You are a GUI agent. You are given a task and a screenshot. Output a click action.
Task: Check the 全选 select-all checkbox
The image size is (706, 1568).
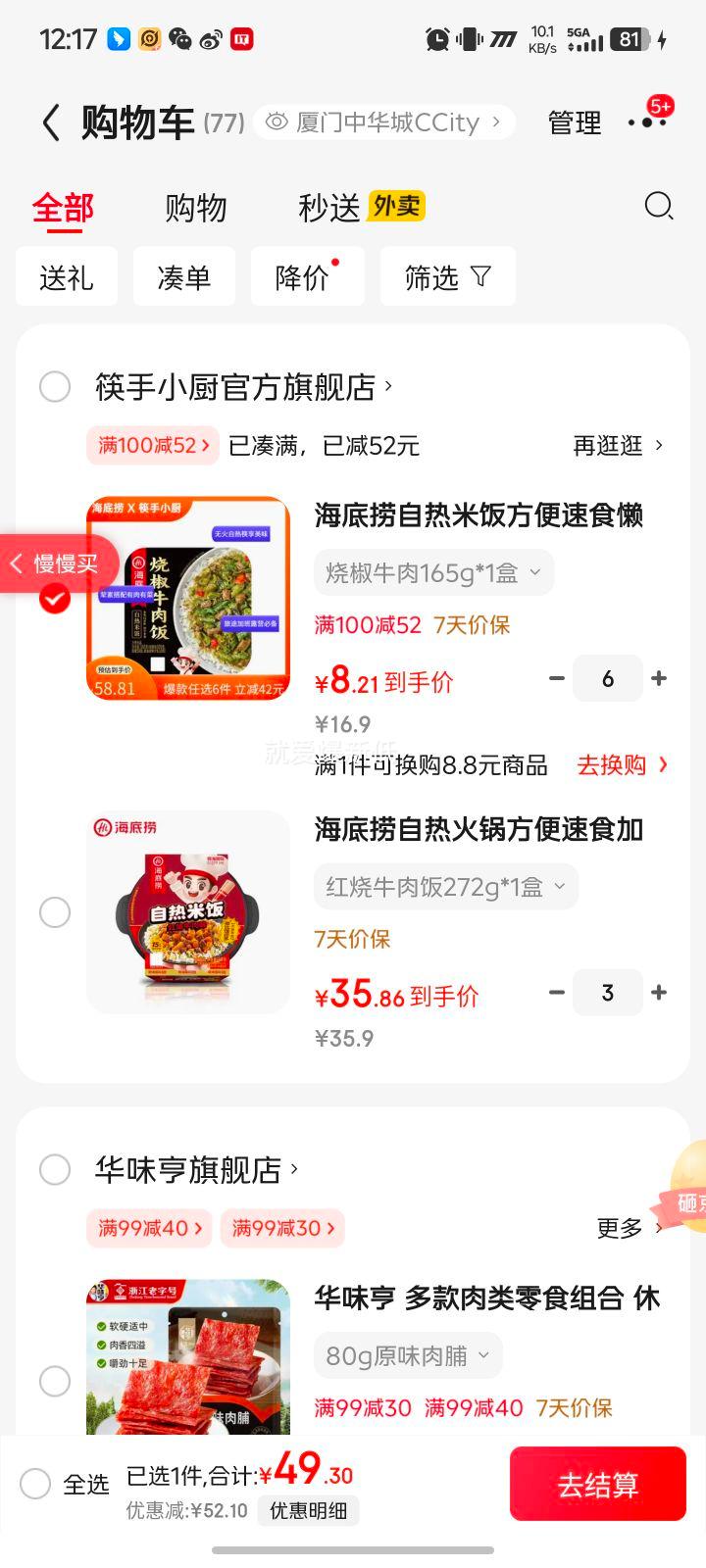pyautogui.click(x=35, y=1484)
